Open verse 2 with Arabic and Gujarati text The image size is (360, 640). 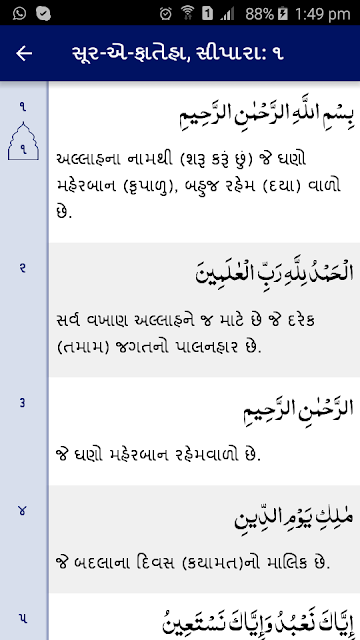coord(204,310)
